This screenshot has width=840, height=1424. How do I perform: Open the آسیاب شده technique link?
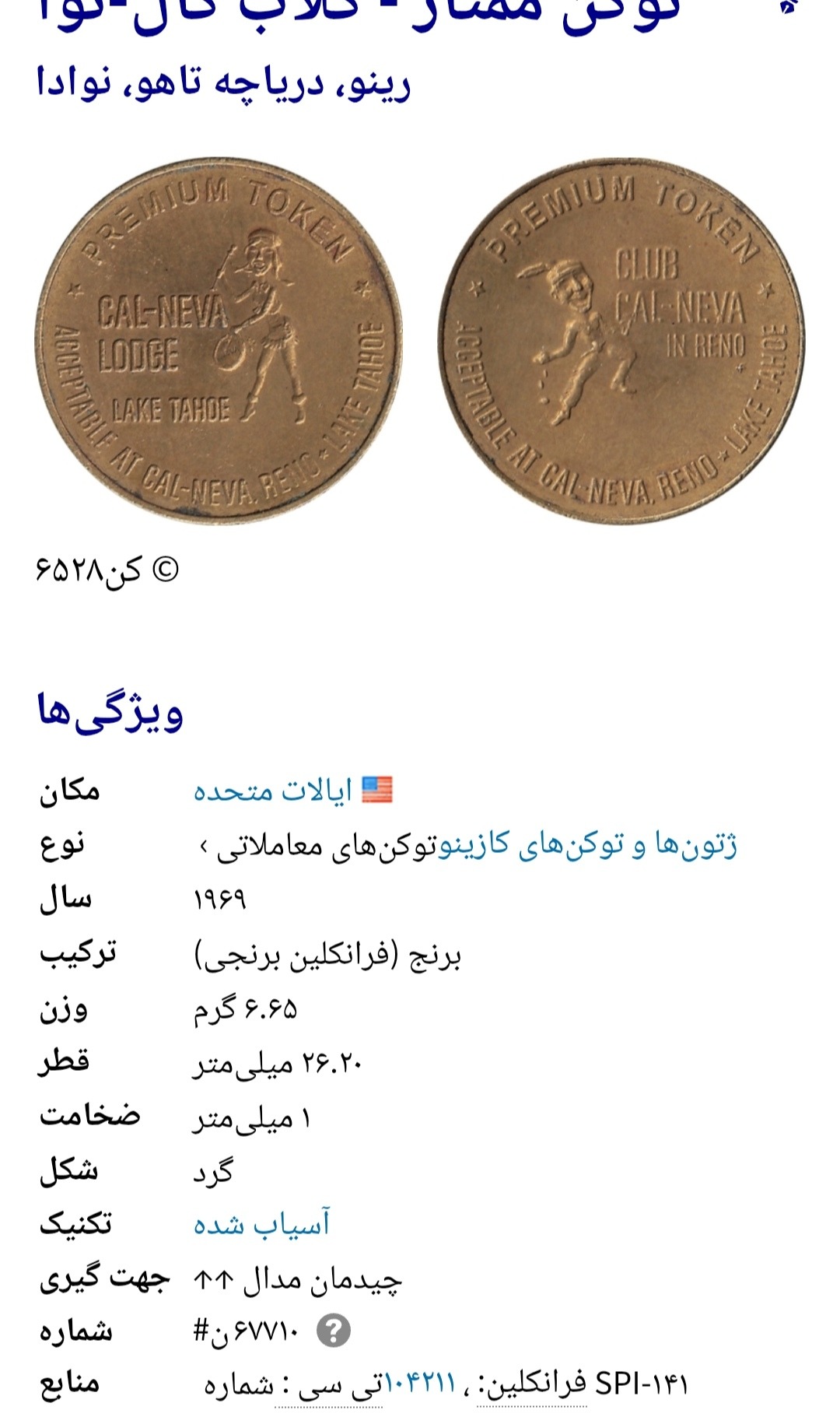[x=261, y=1224]
